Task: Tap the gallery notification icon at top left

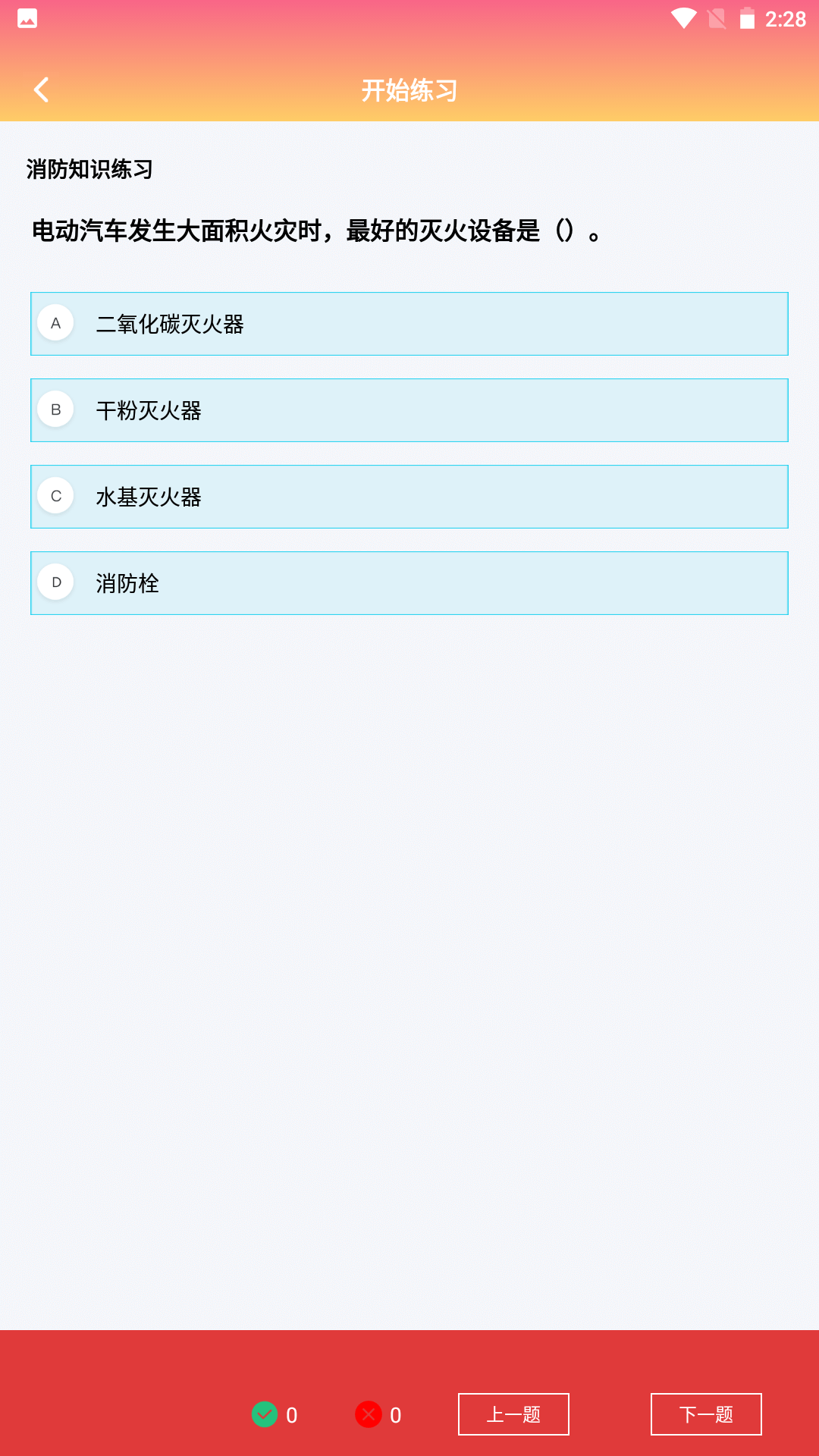Action: (26, 17)
